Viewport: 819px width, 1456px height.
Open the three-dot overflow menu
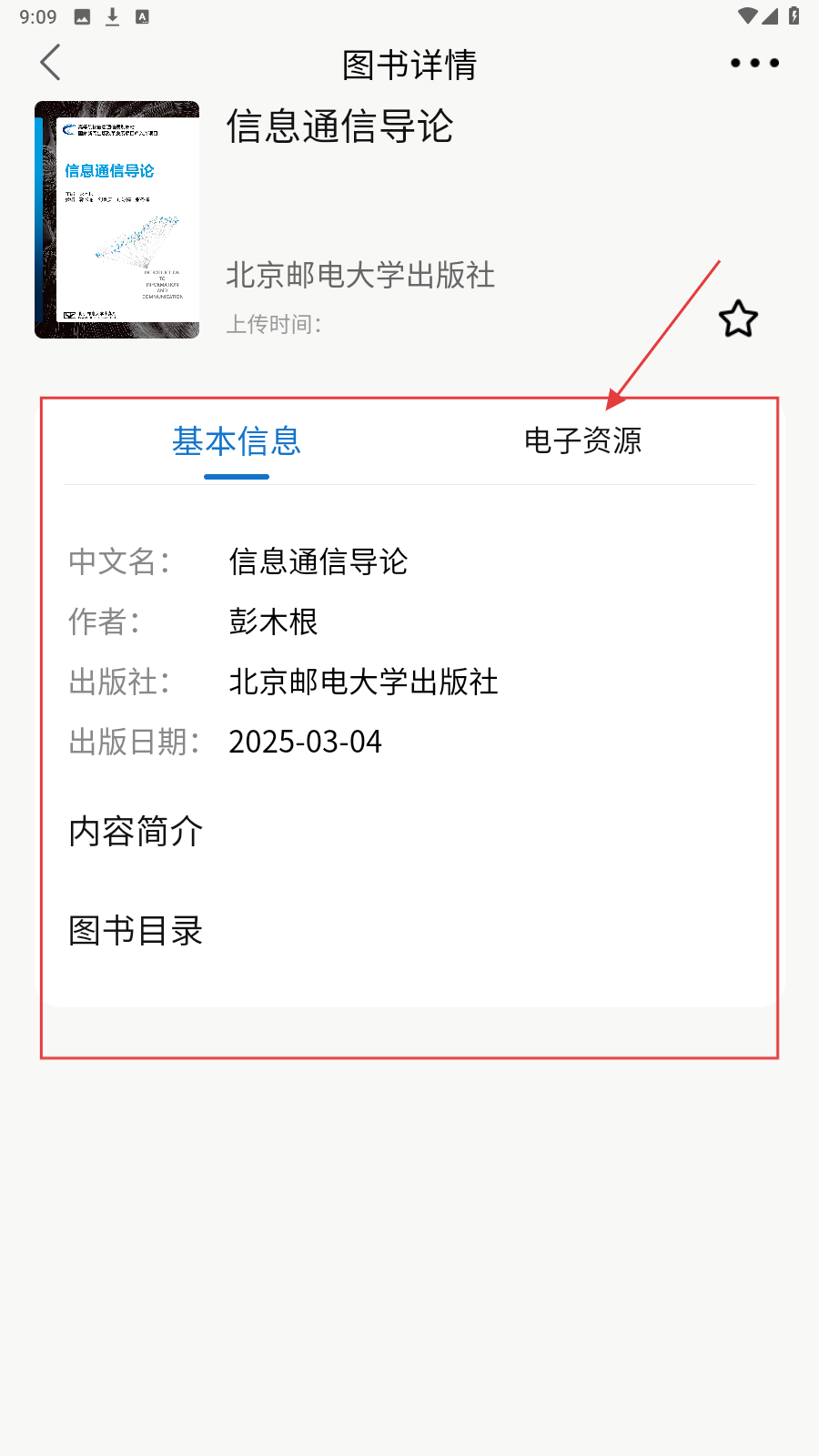[x=754, y=63]
